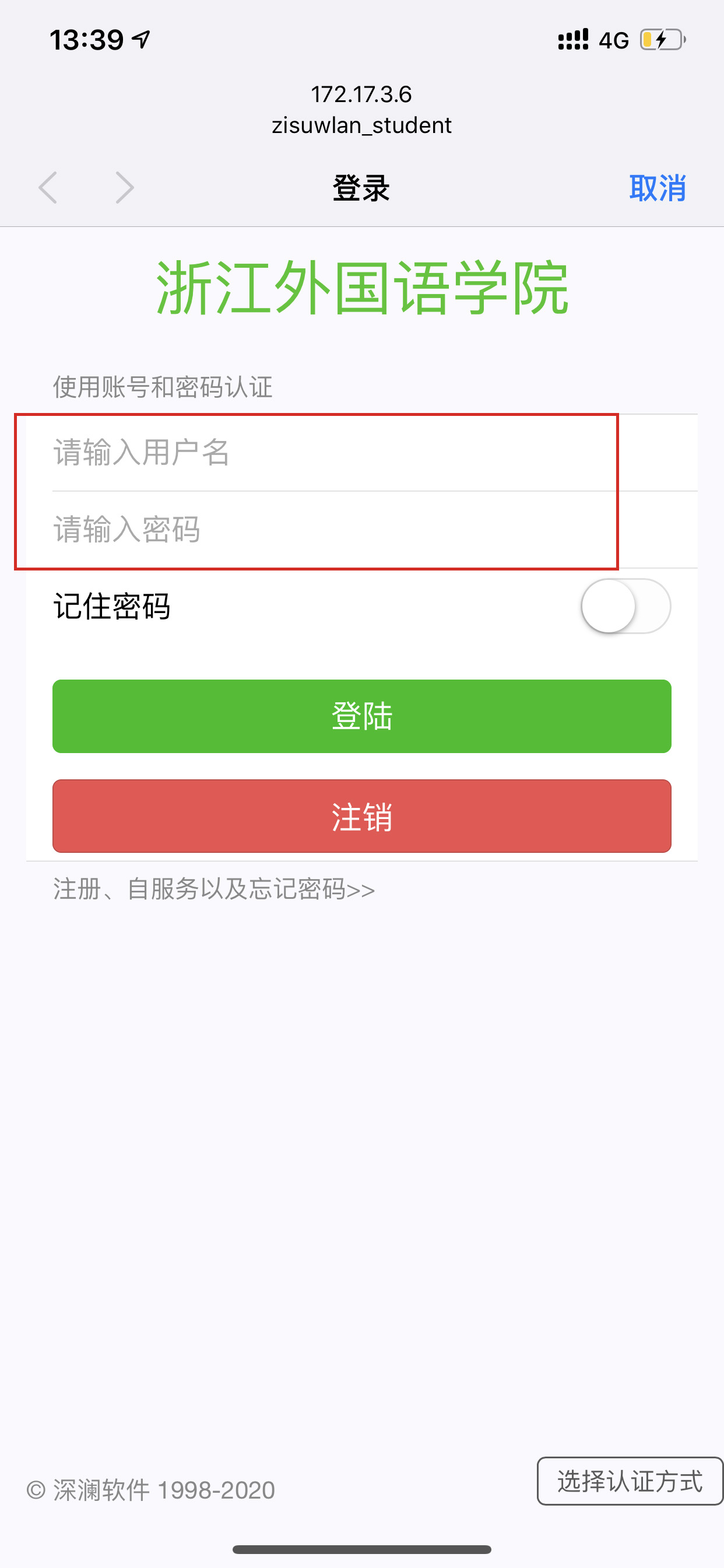
Task: Open 注册、自服务以及忘记密码 link
Action: (213, 890)
